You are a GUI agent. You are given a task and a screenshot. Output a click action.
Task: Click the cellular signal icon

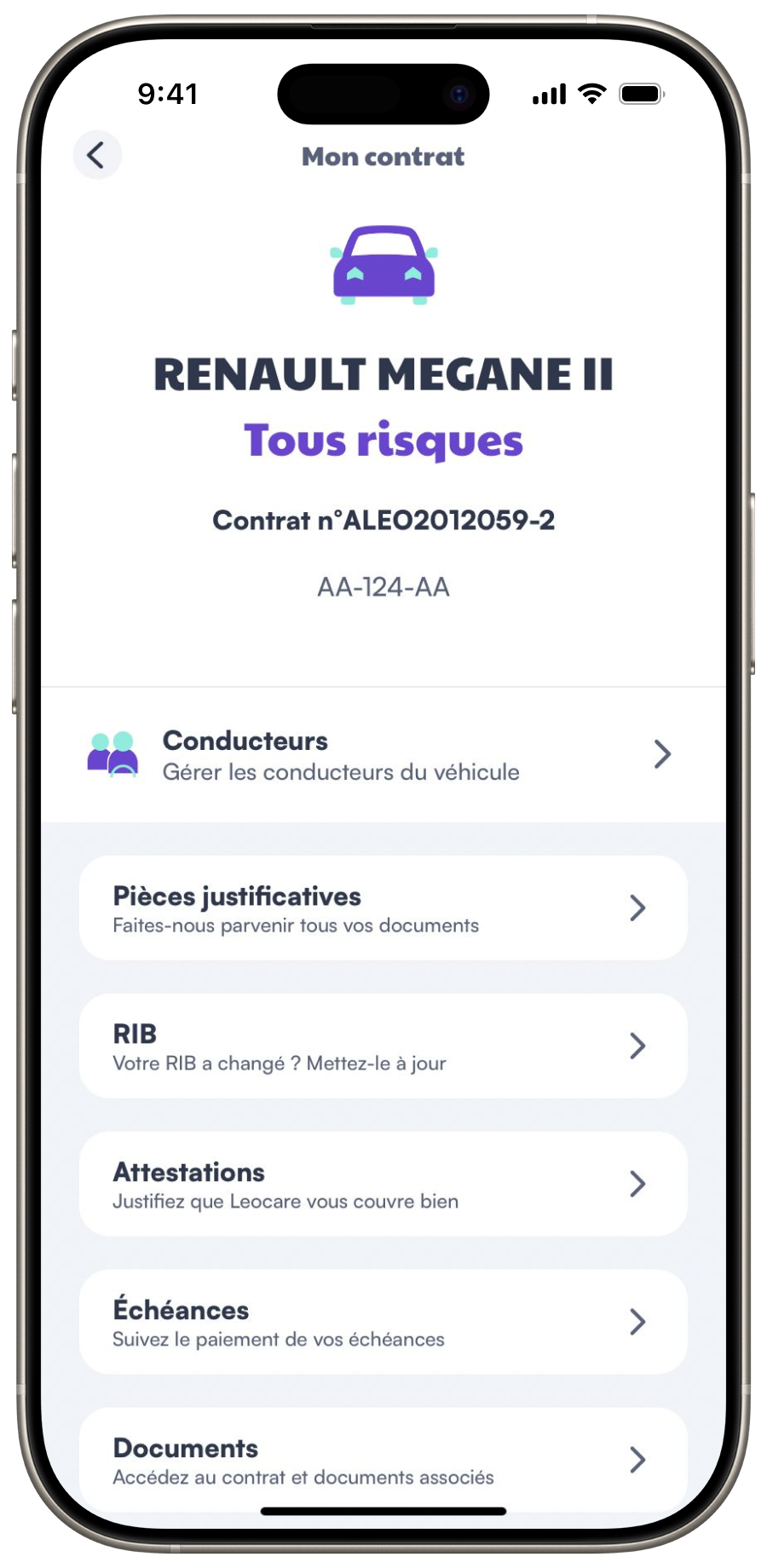click(547, 94)
